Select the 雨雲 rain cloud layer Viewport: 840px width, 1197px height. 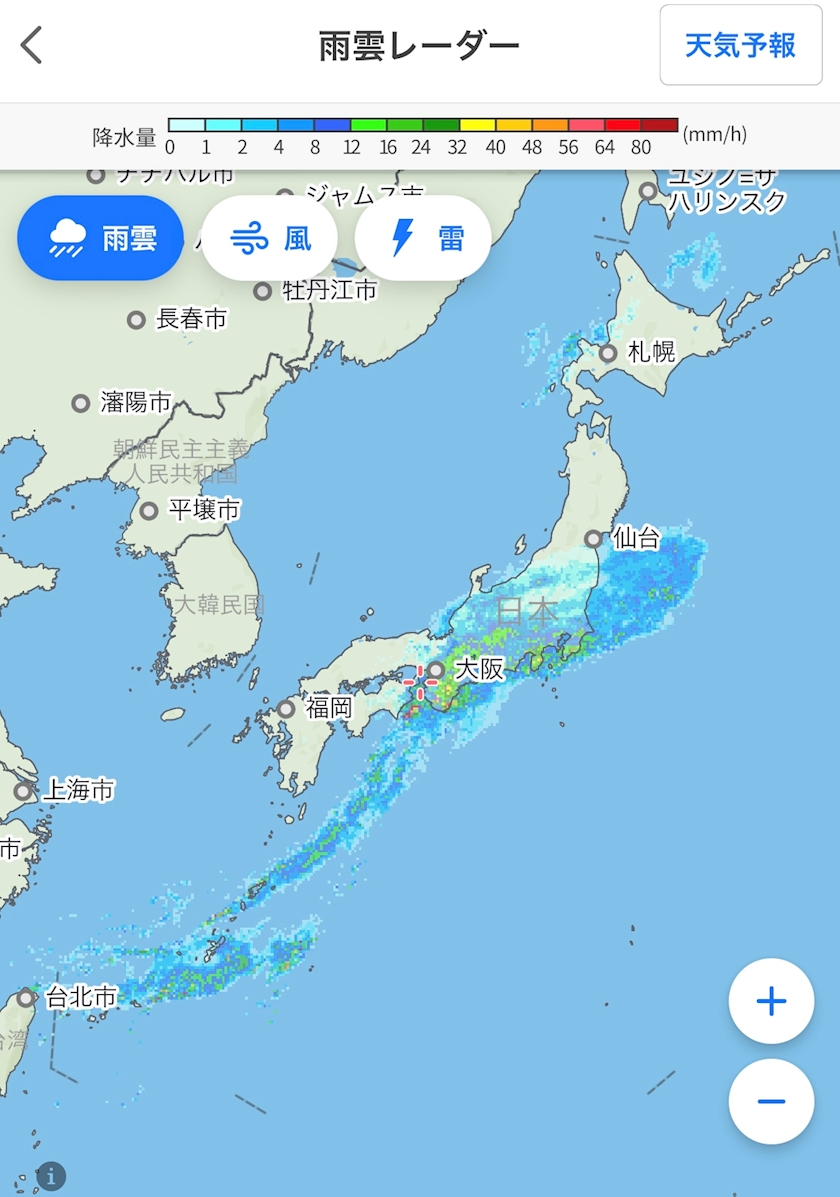pos(101,238)
